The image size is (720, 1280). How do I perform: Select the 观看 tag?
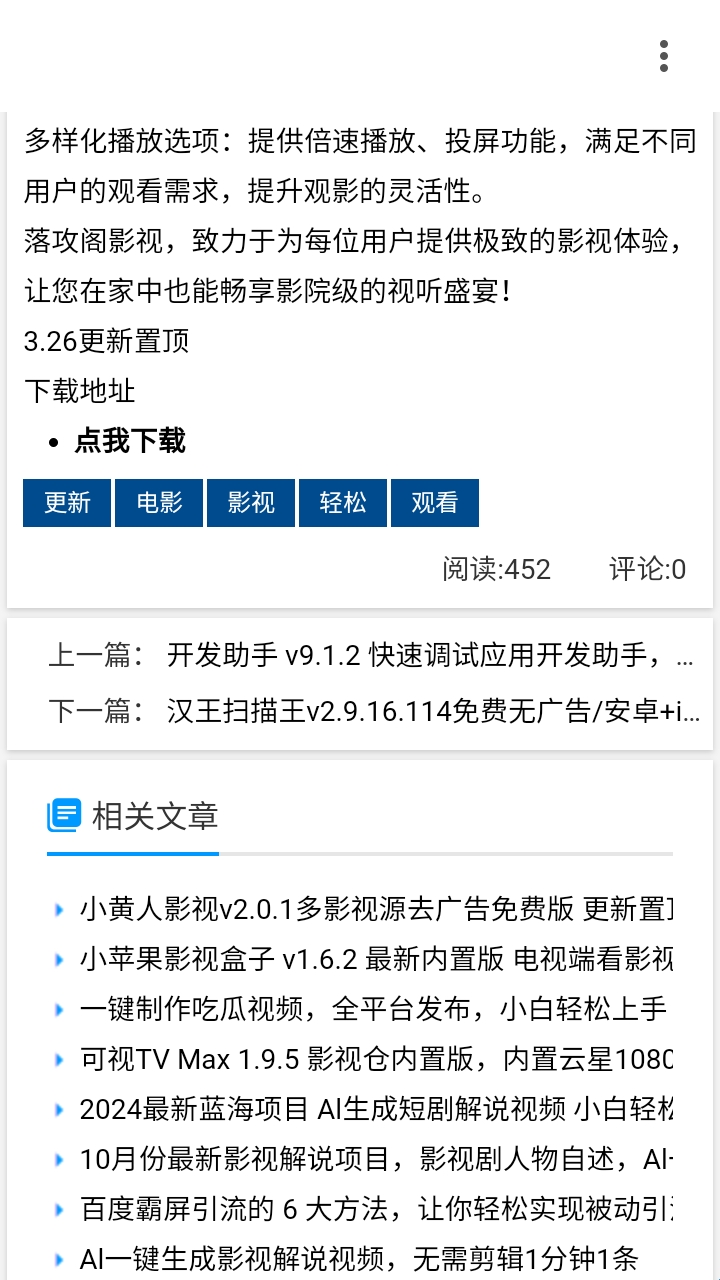(x=435, y=502)
